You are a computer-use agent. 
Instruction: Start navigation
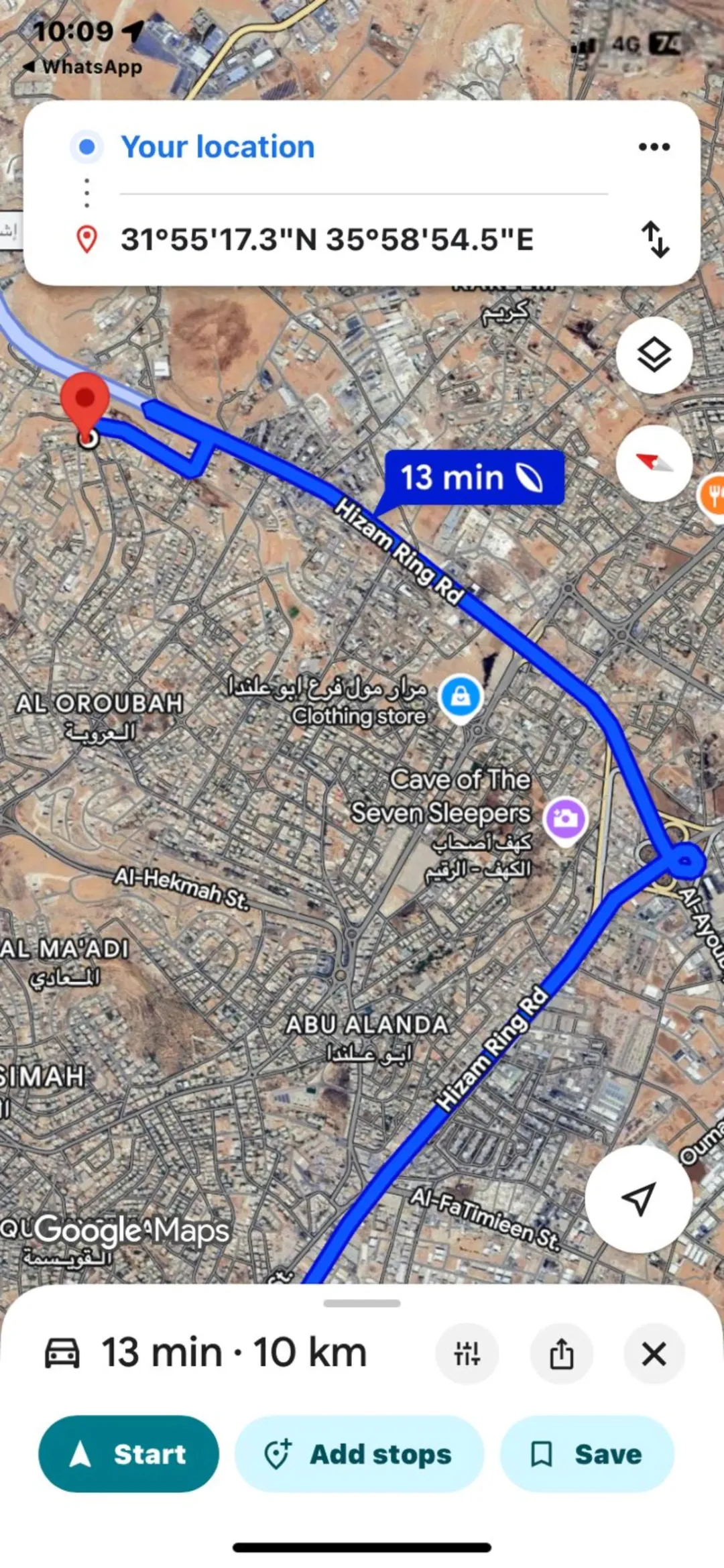coord(129,1454)
